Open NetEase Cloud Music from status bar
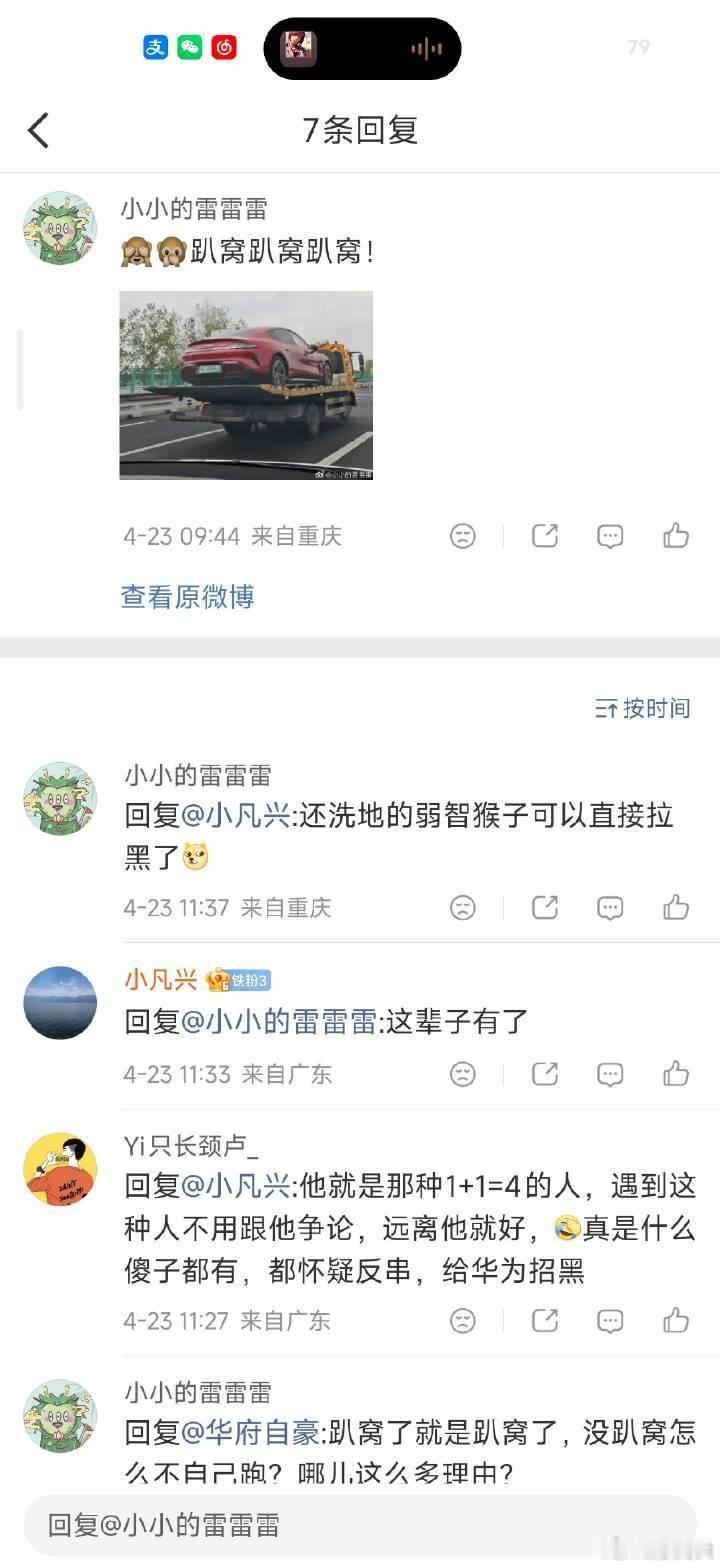 pos(224,47)
